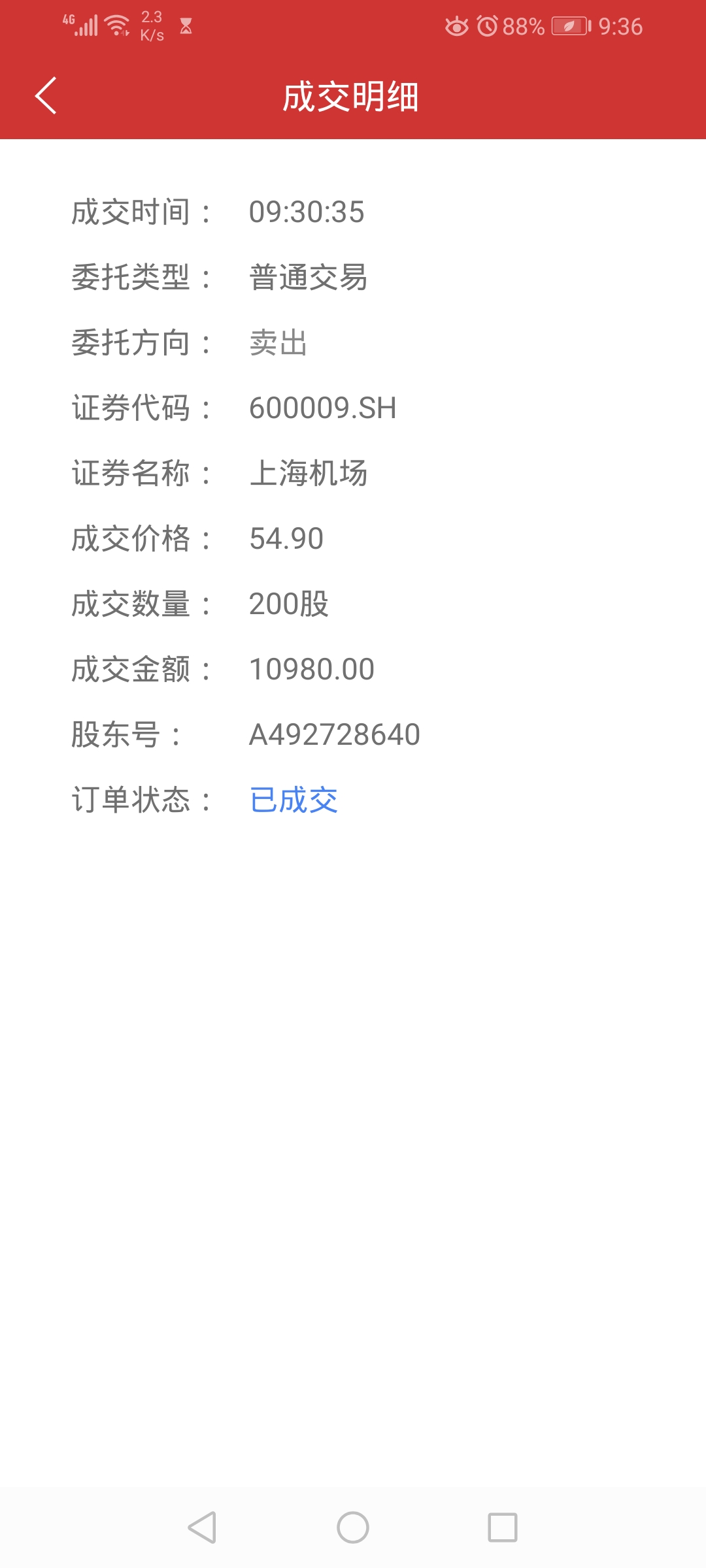Viewport: 706px width, 1568px height.
Task: Tap the system home button
Action: click(x=353, y=1527)
